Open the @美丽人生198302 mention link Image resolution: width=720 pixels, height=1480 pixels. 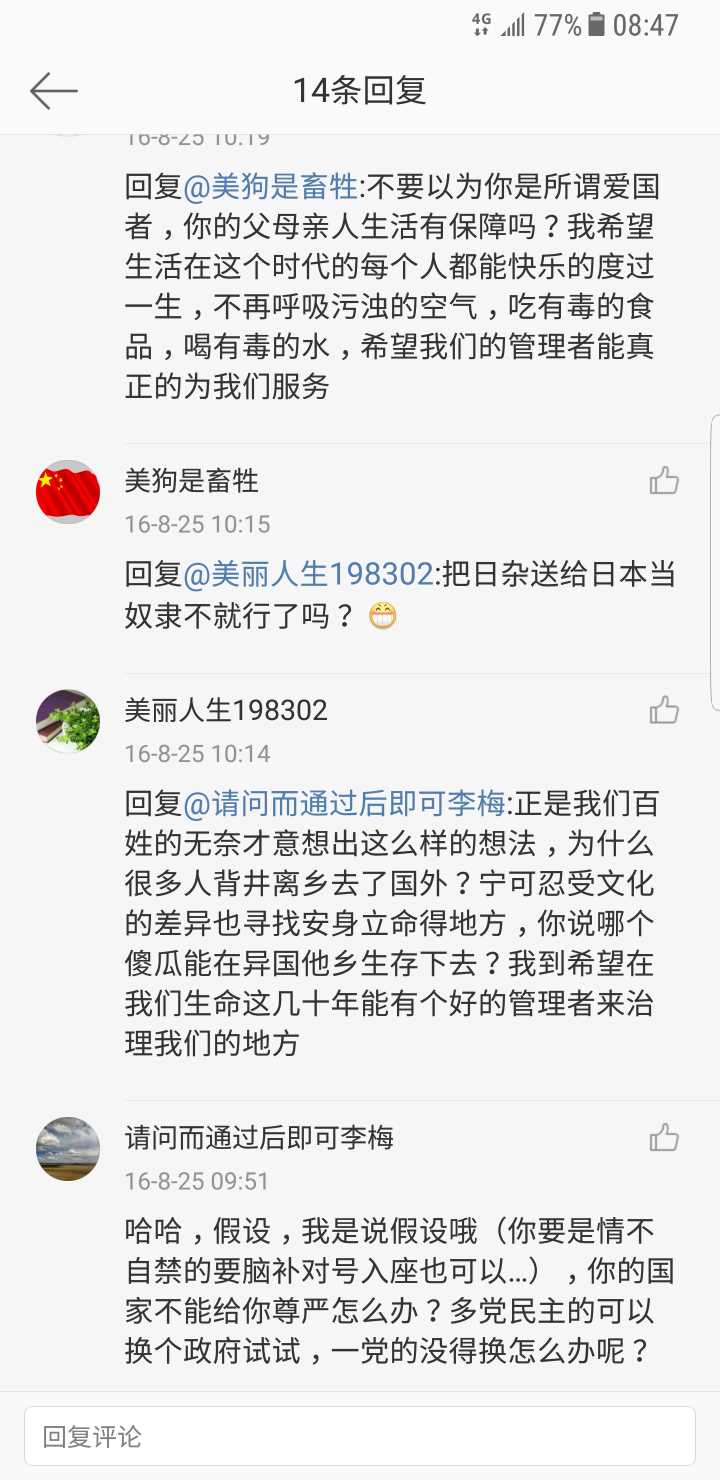coord(308,574)
